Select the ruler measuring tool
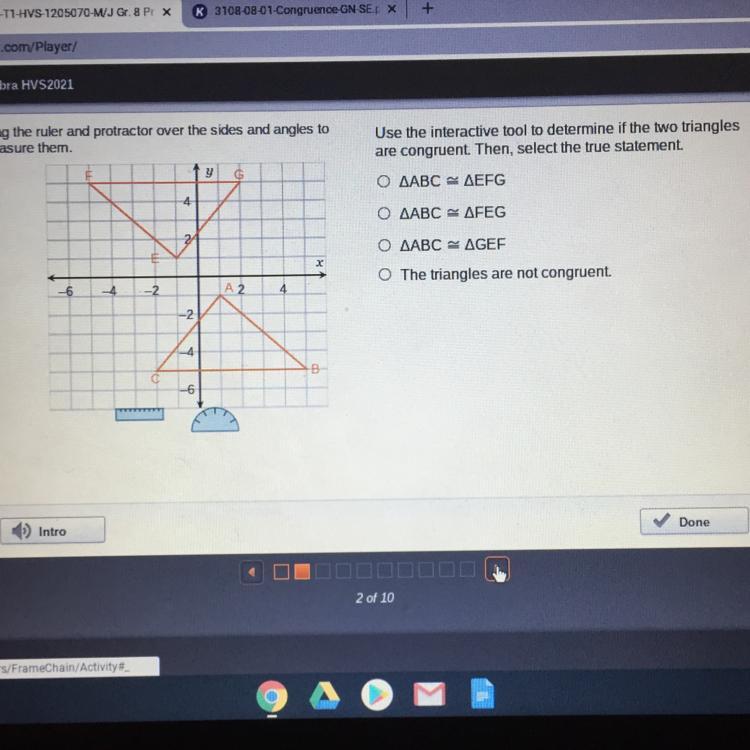 point(139,415)
